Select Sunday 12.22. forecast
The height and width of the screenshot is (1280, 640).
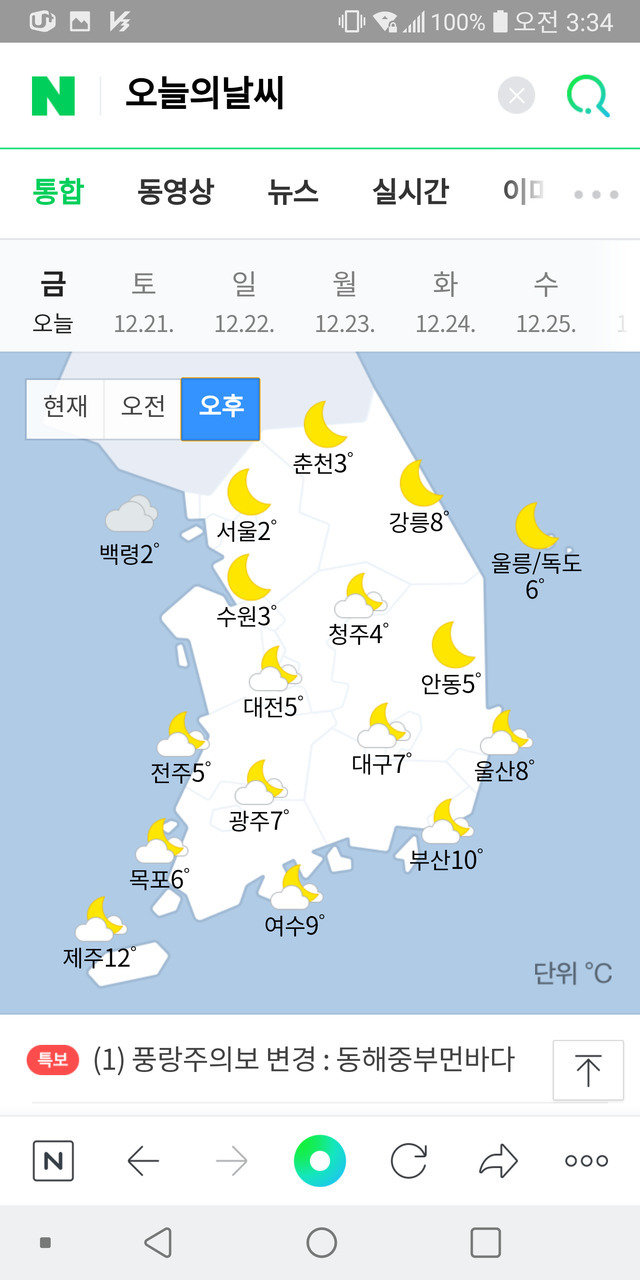244,300
